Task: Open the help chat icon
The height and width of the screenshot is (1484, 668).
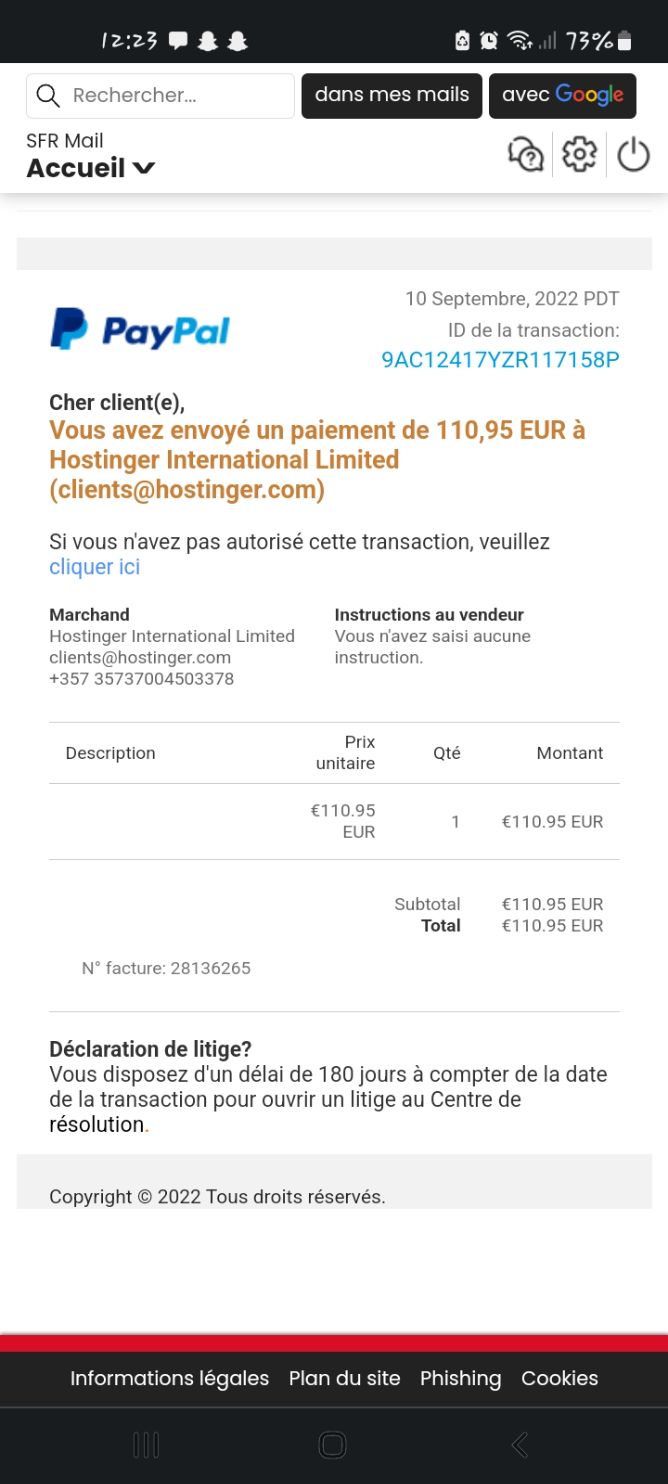Action: 526,155
